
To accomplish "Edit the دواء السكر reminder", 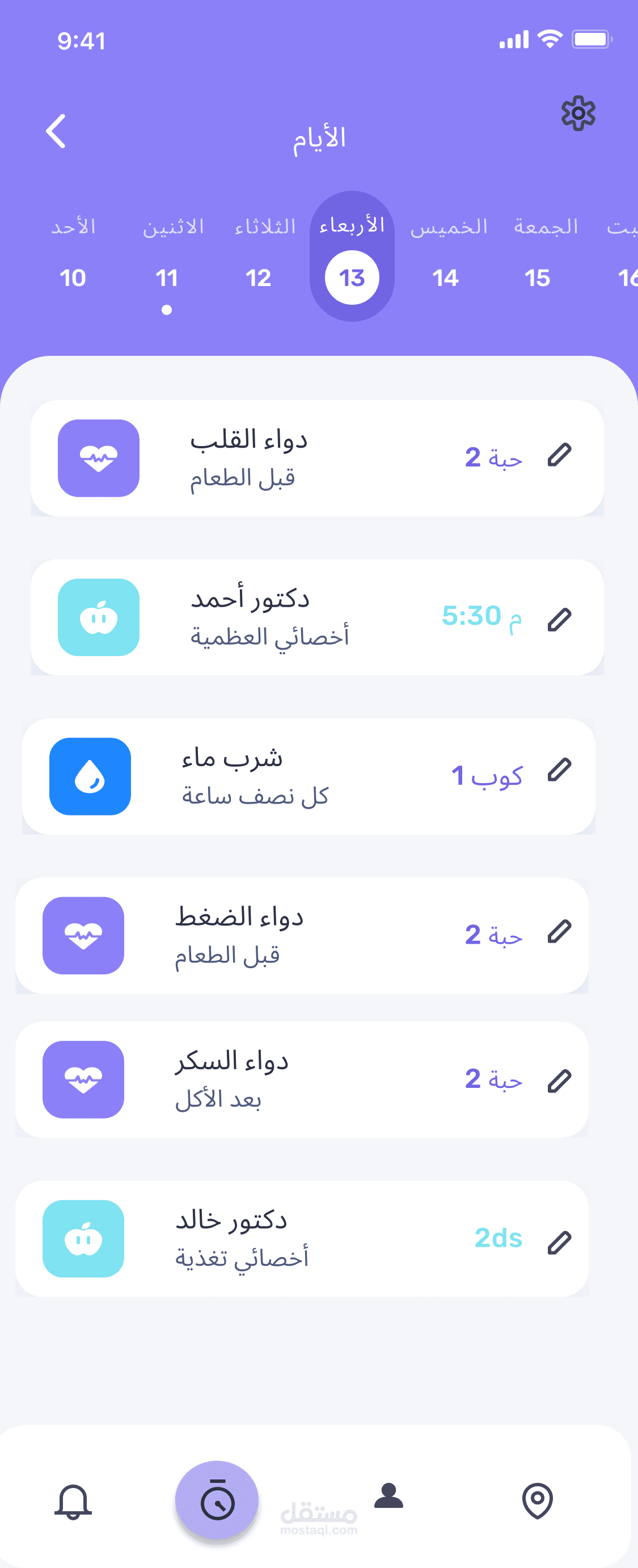I will click(x=559, y=1081).
